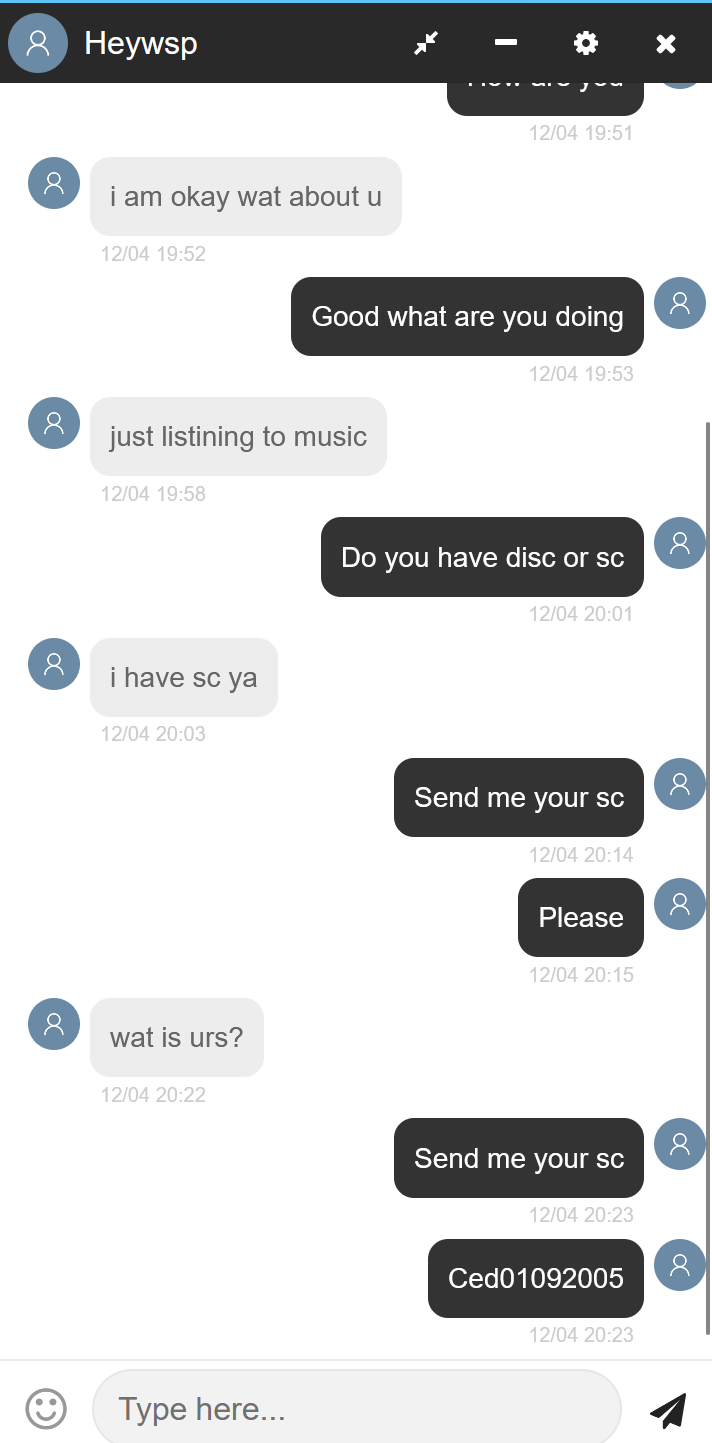712x1443 pixels.
Task: Open Heywsp's profile avatar in the header
Action: 38,43
